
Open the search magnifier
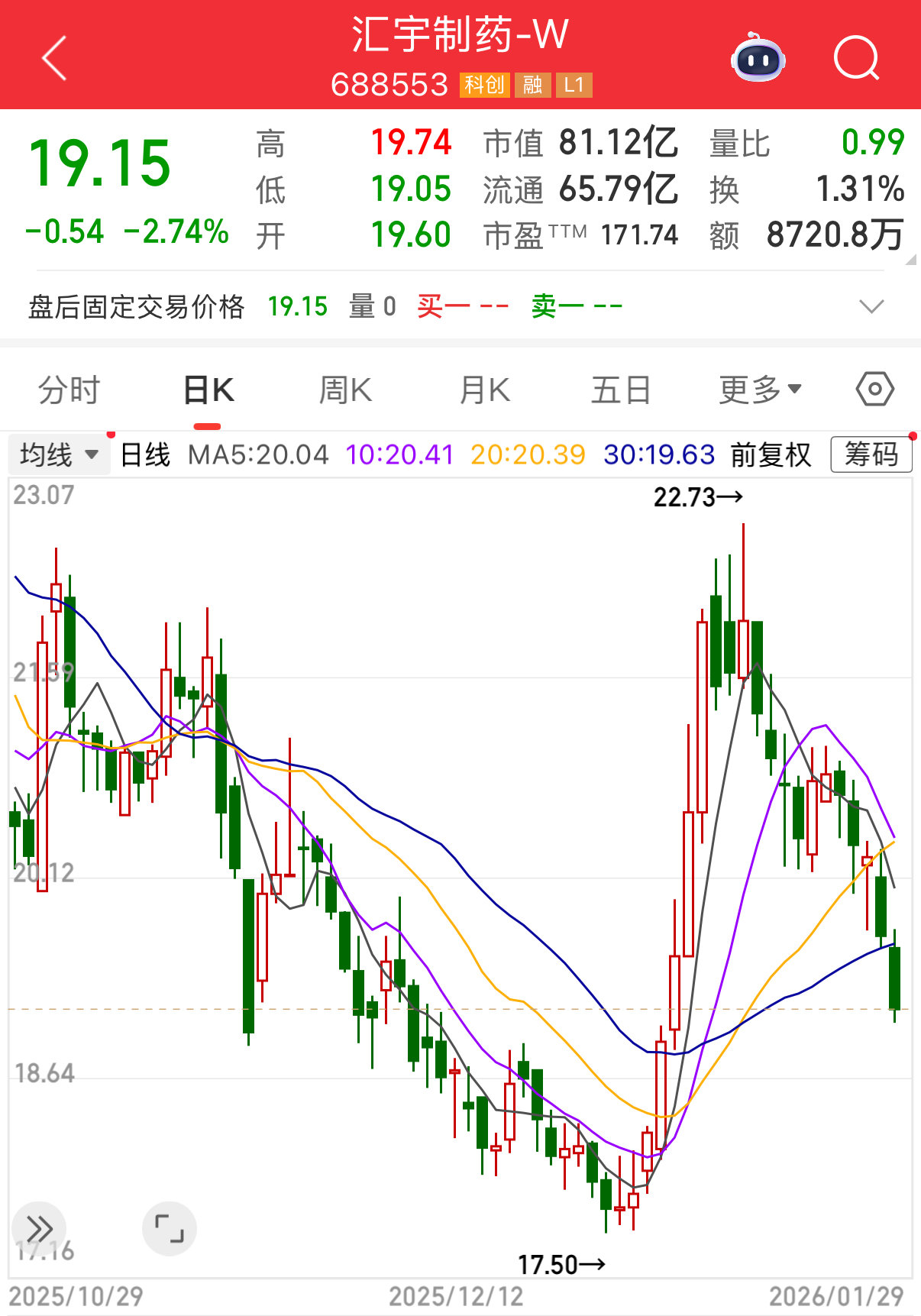(856, 58)
